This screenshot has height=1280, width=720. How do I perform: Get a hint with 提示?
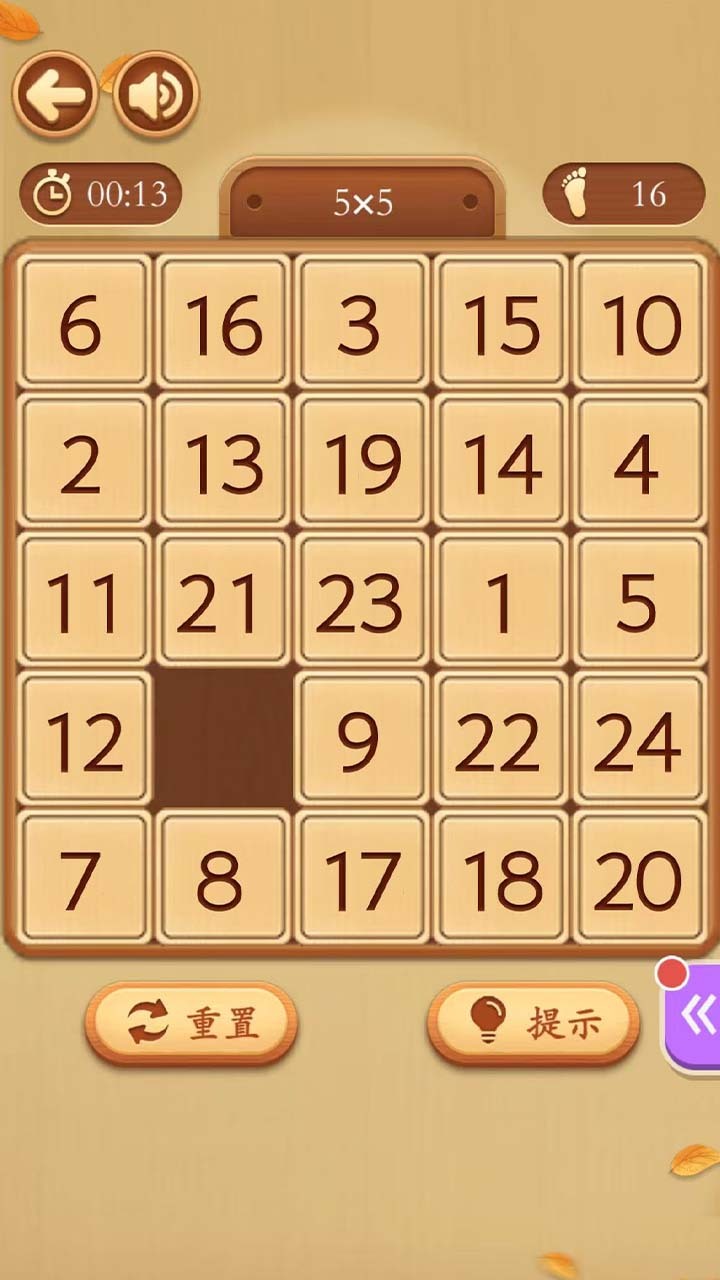[x=534, y=1024]
